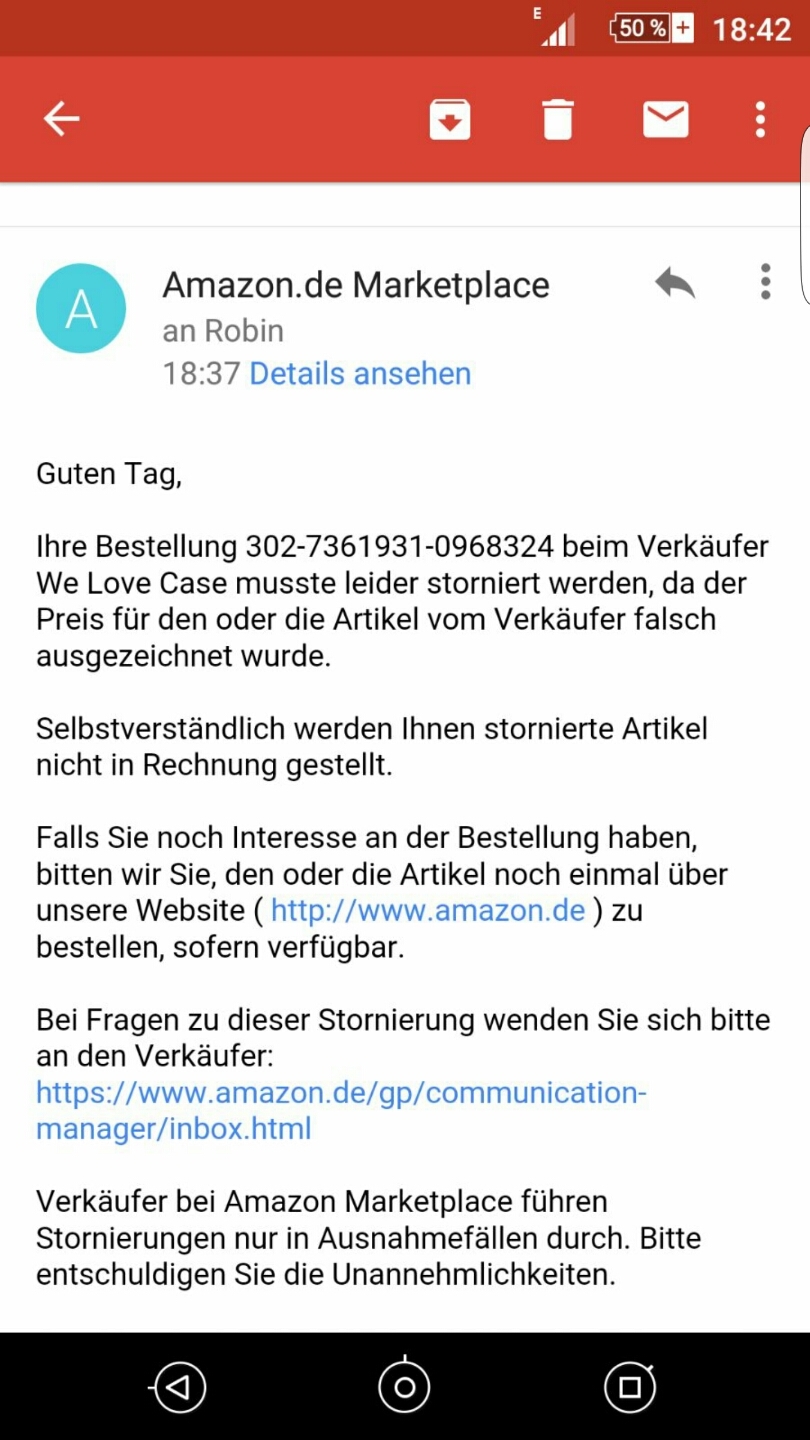Screen dimensions: 810x1440
Task: Open recent apps from the navigation bar
Action: coord(630,1386)
